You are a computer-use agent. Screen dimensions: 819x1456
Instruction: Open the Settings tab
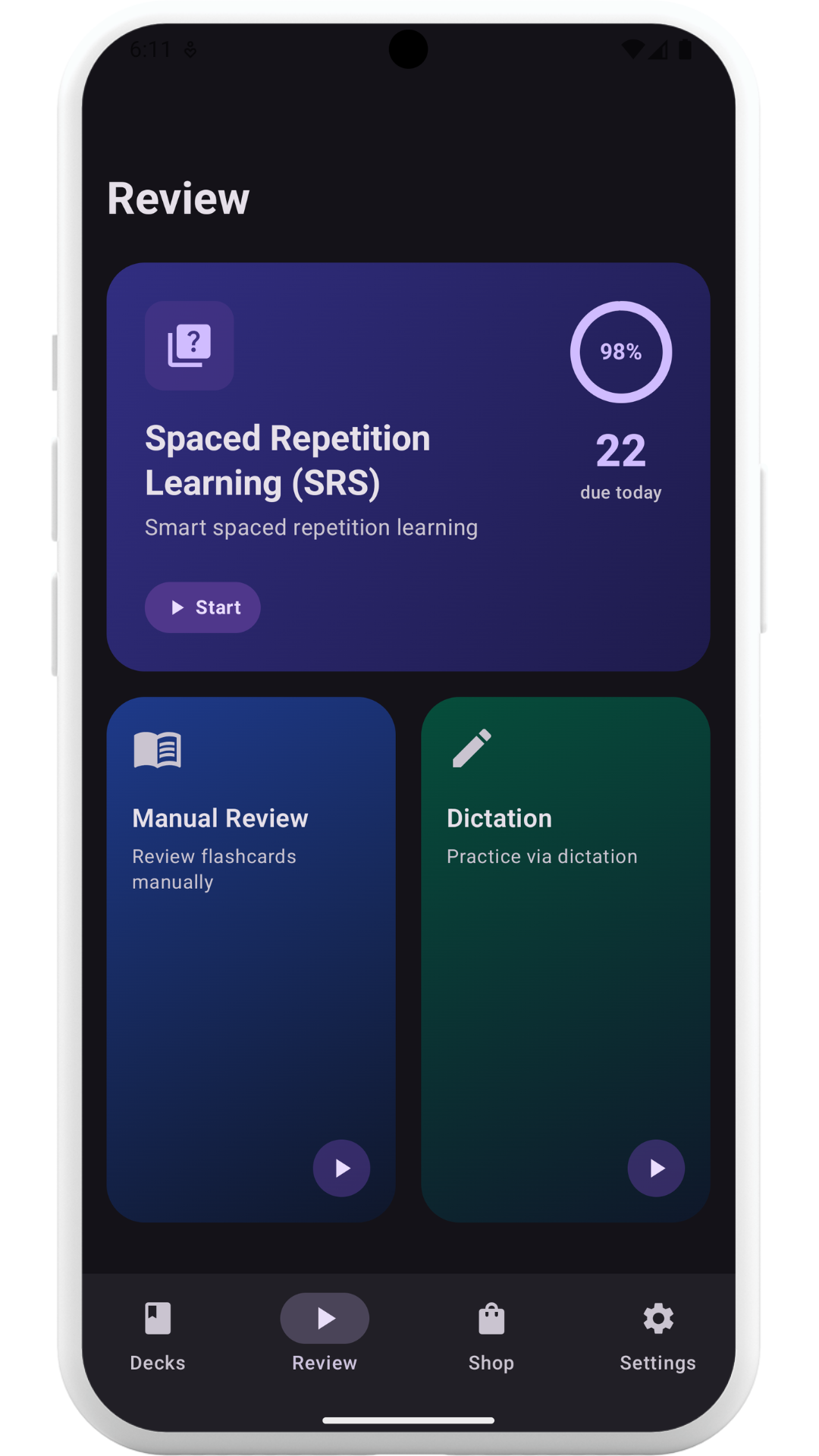pyautogui.click(x=657, y=1336)
